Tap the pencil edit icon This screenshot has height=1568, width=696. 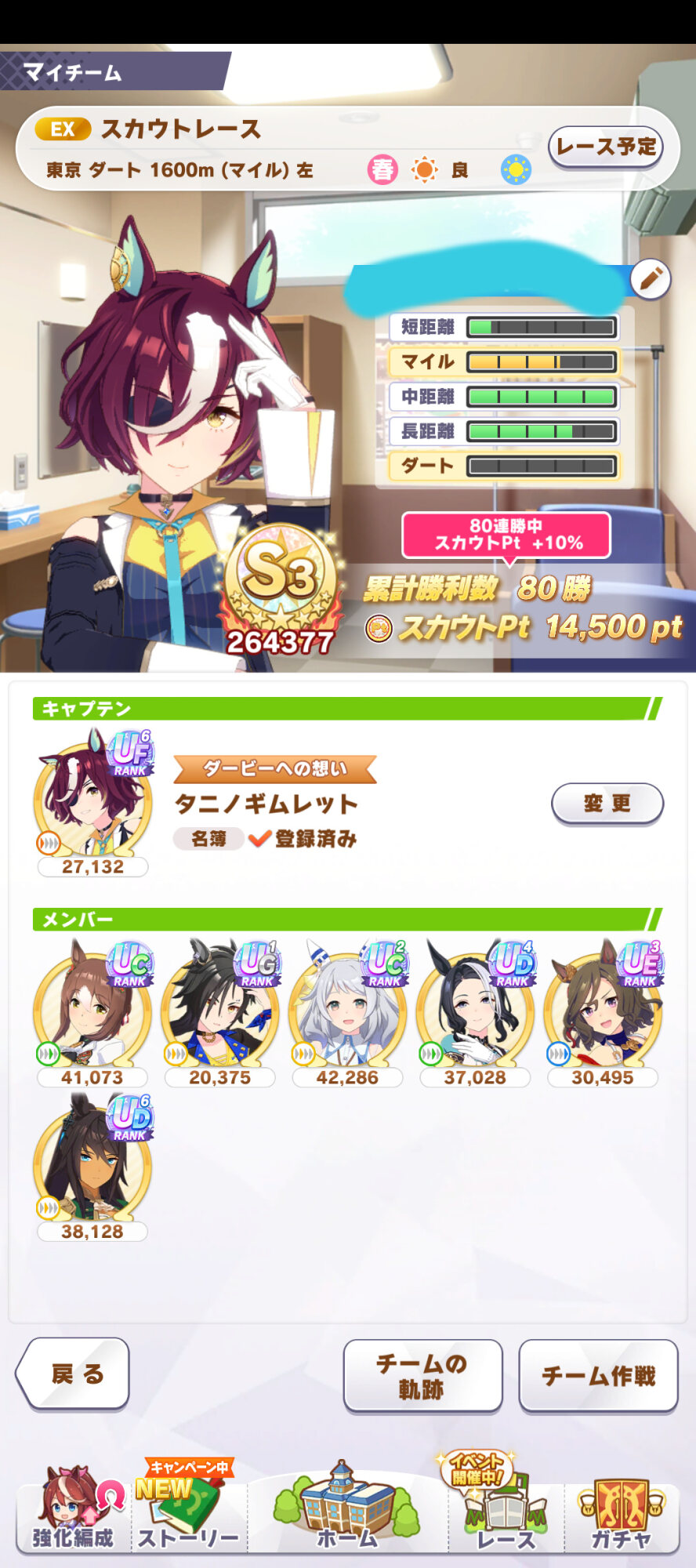pyautogui.click(x=650, y=279)
